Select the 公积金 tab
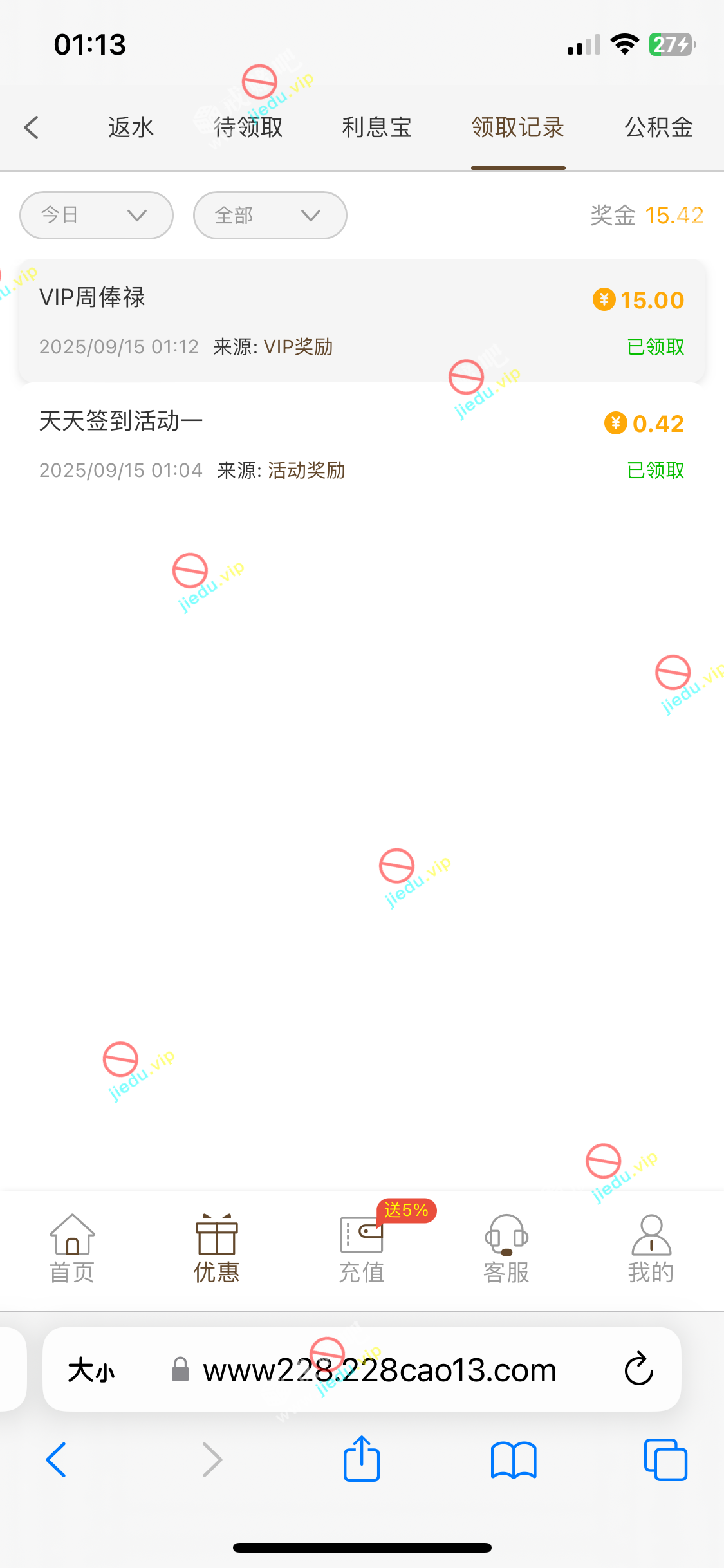Screen dimensions: 724x1568 pyautogui.click(x=658, y=127)
